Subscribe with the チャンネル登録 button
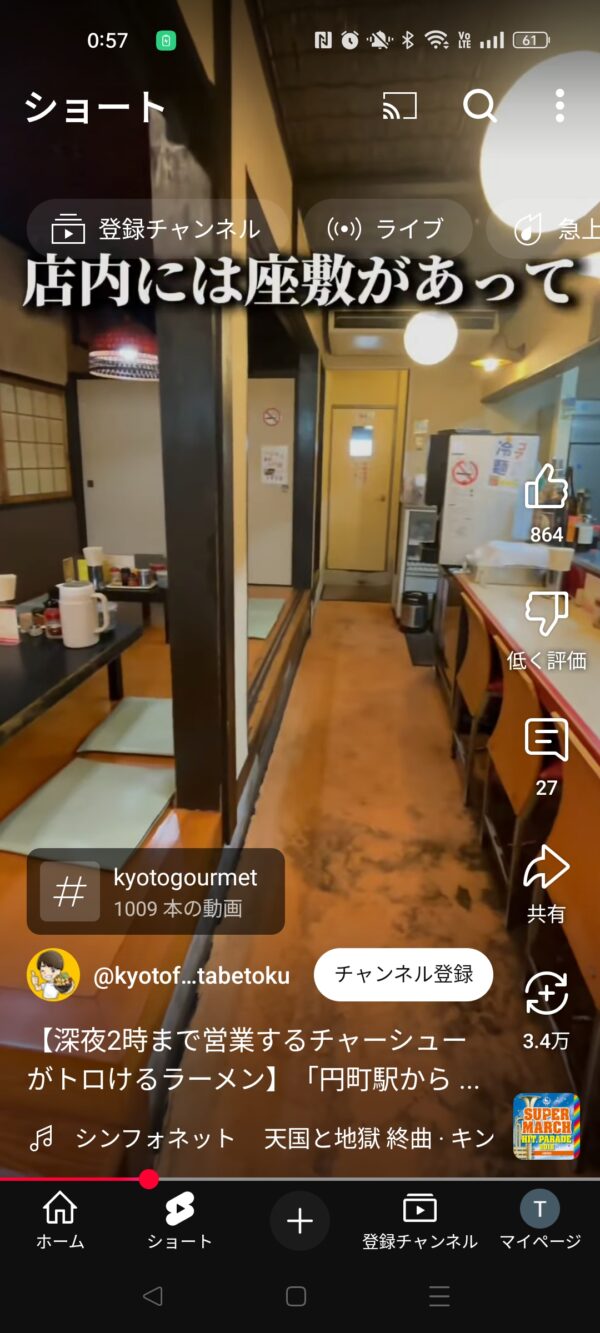This screenshot has width=600, height=1333. [404, 975]
